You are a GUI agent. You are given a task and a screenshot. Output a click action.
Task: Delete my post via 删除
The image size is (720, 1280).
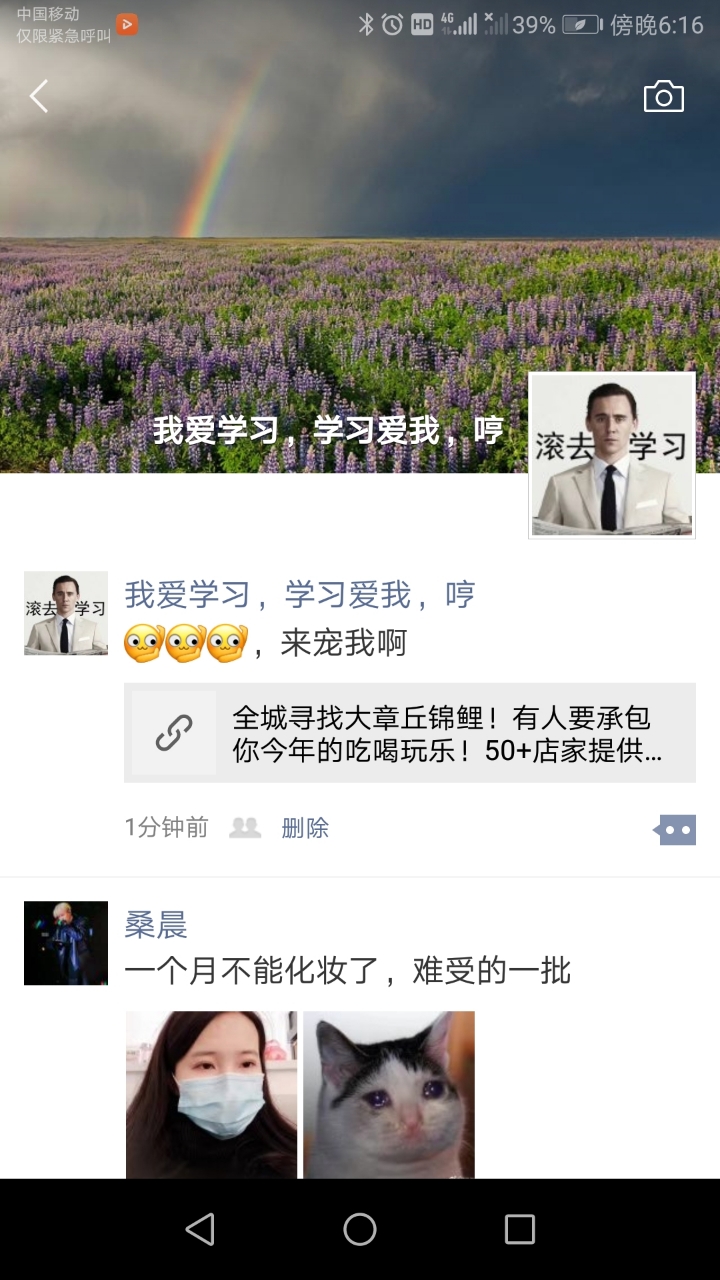point(305,828)
